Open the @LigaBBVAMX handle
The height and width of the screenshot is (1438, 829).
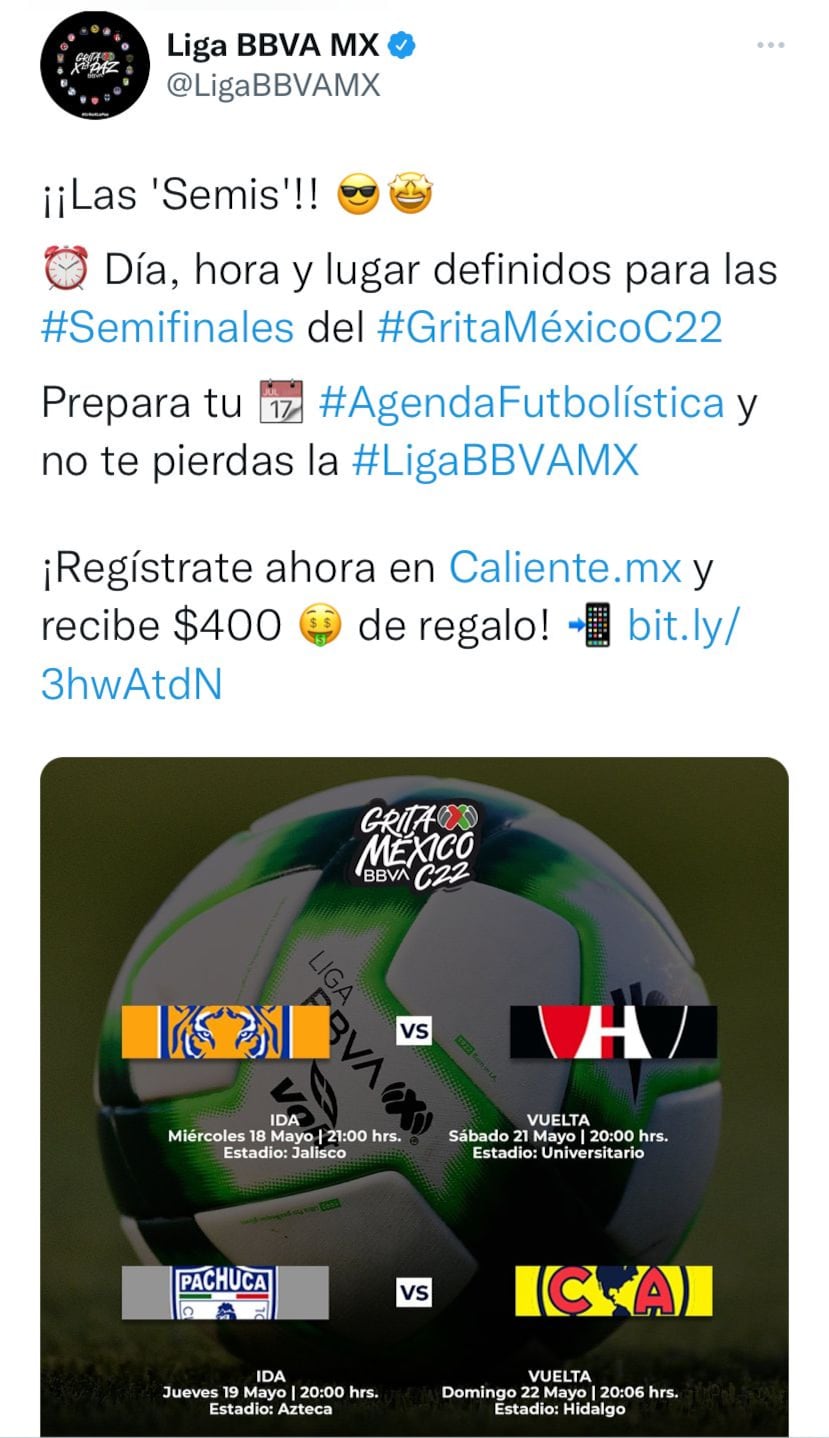click(272, 86)
